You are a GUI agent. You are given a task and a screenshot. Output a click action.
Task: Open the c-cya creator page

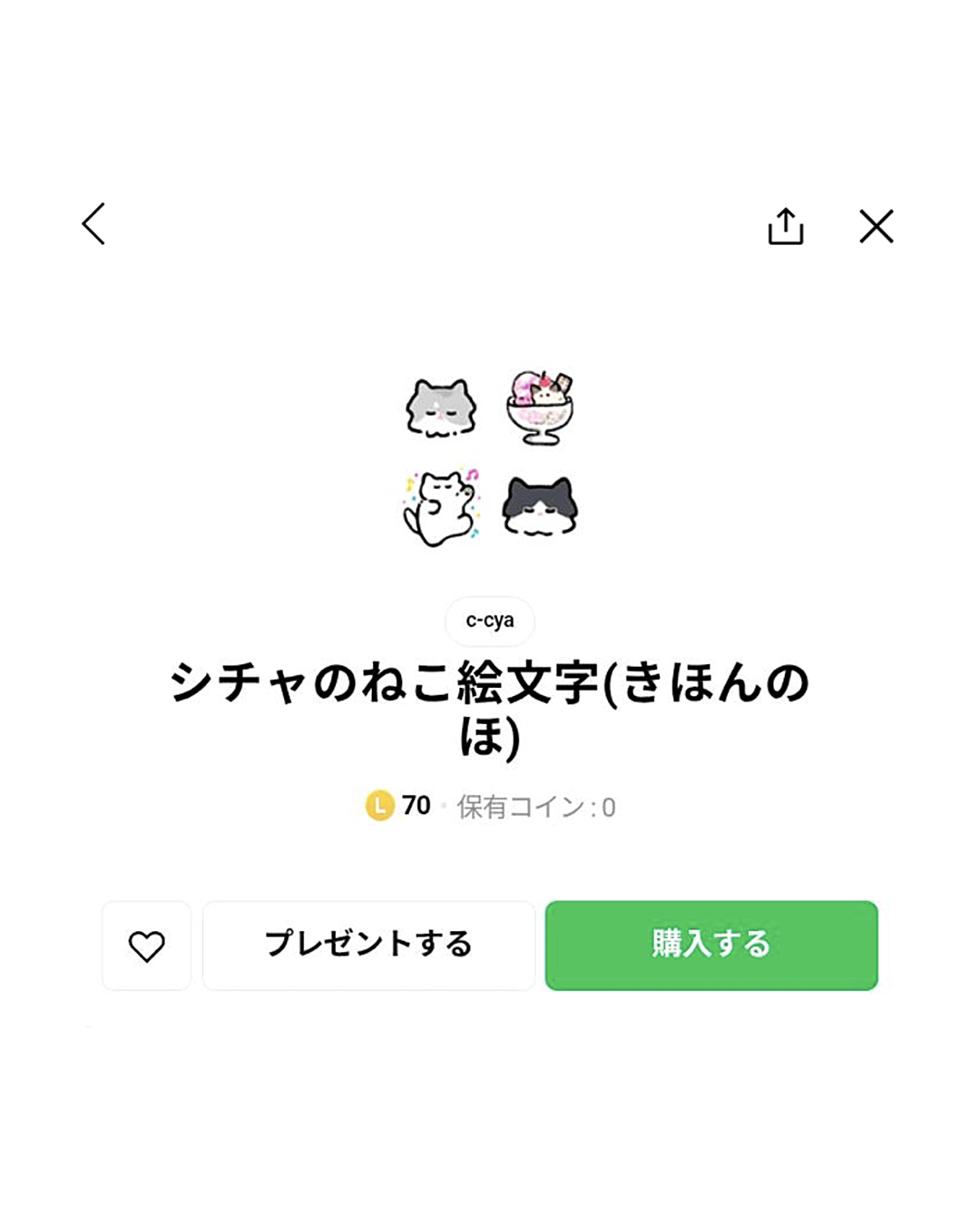pyautogui.click(x=490, y=621)
